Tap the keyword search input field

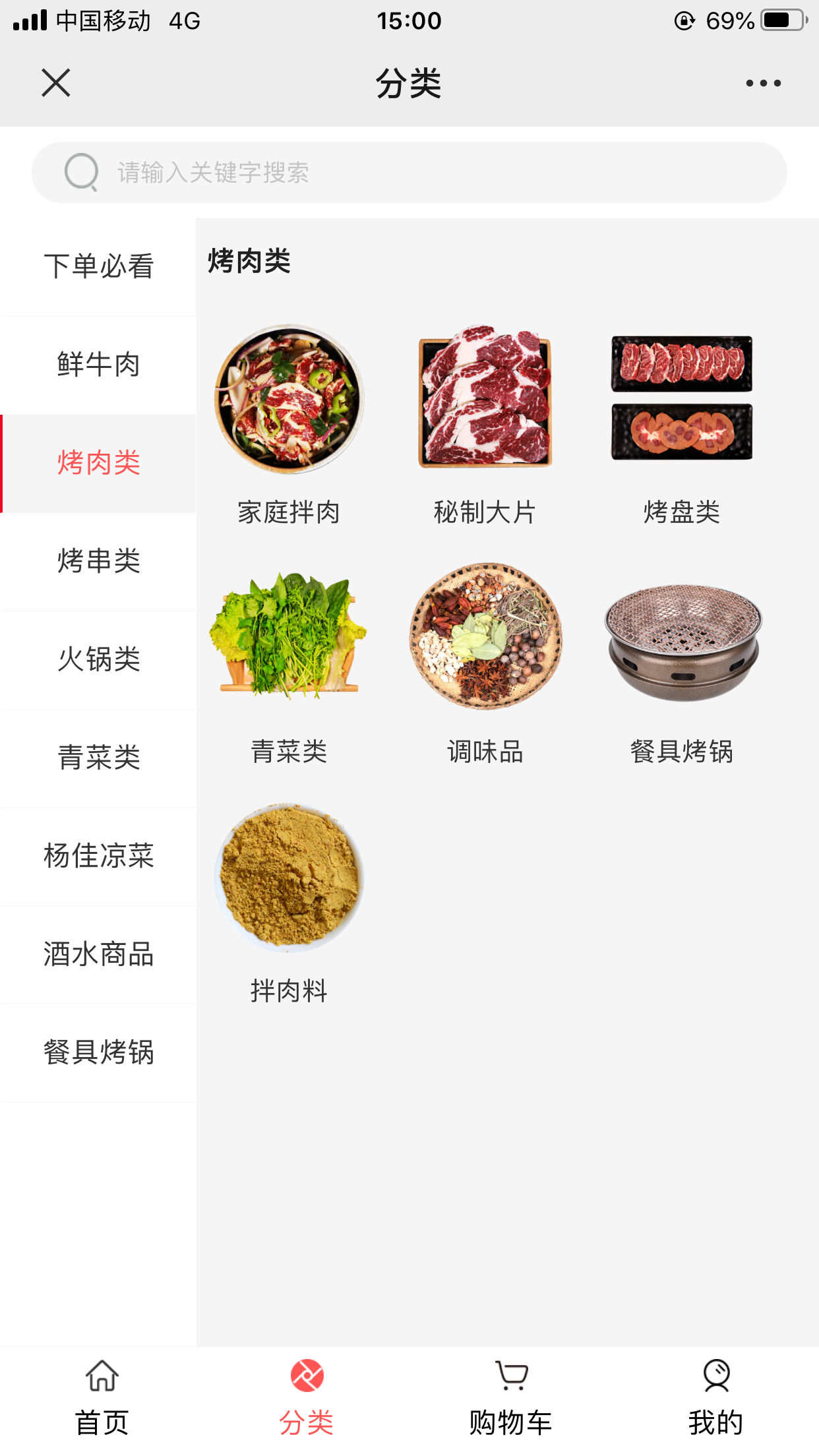point(396,172)
